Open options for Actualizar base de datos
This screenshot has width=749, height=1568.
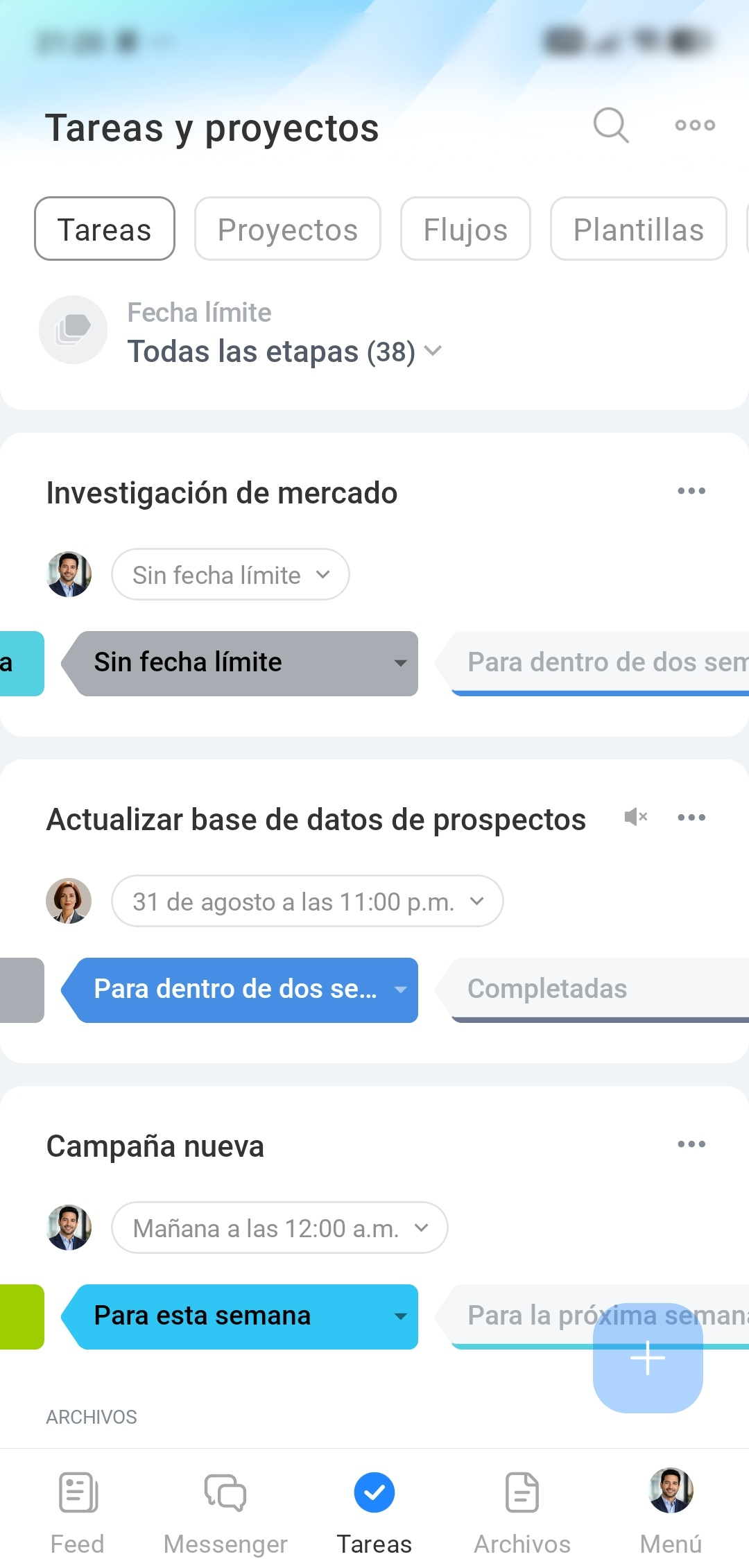pos(691,818)
